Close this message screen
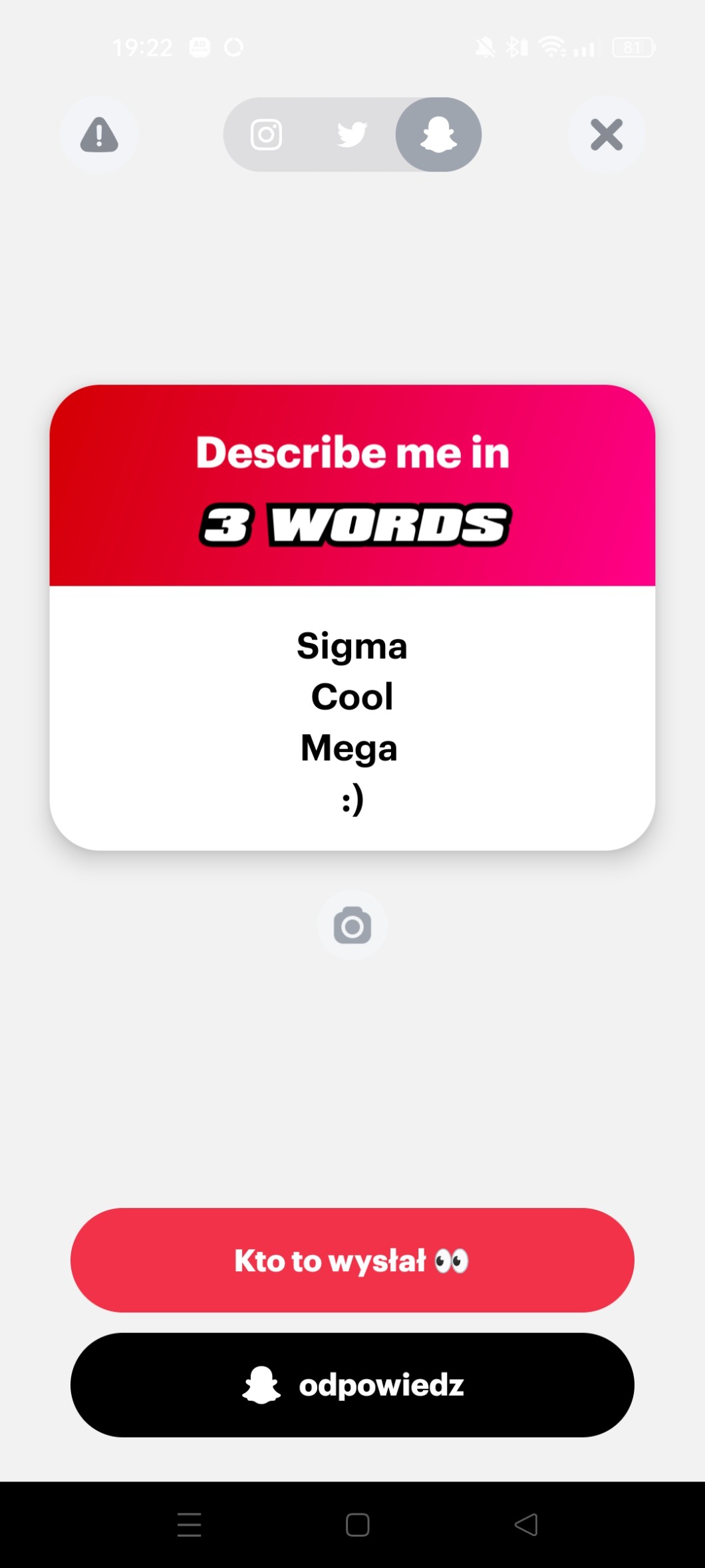 click(x=606, y=135)
